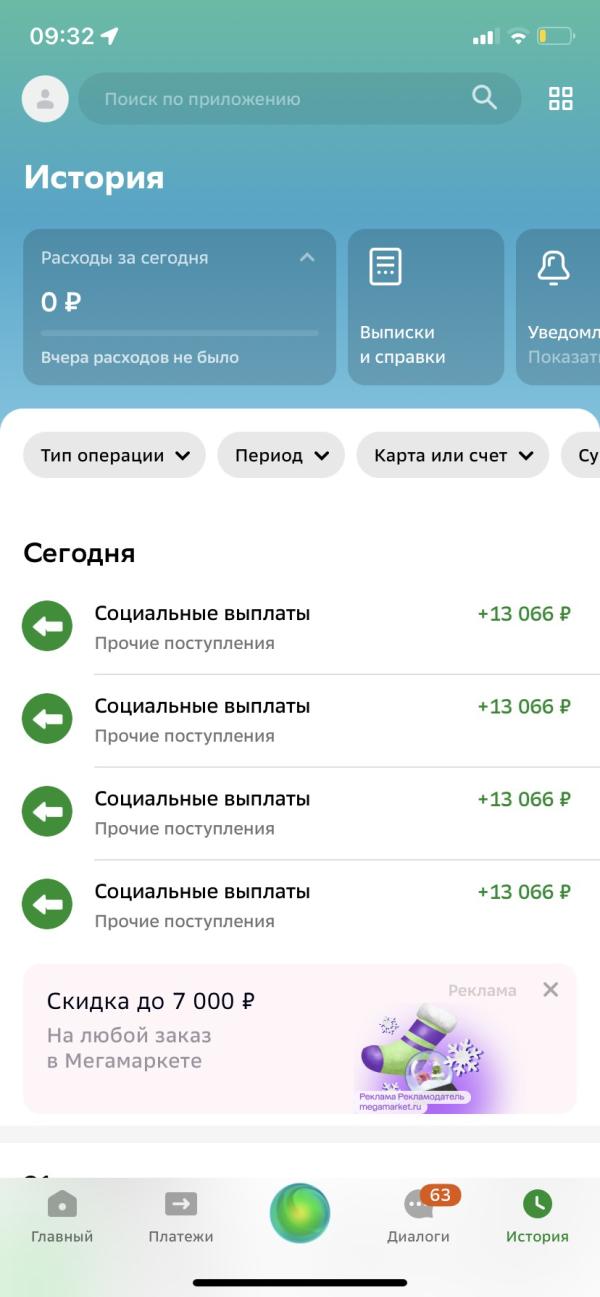Collapse the today's expenses card
Screen dimensions: 600x1297
(x=307, y=258)
